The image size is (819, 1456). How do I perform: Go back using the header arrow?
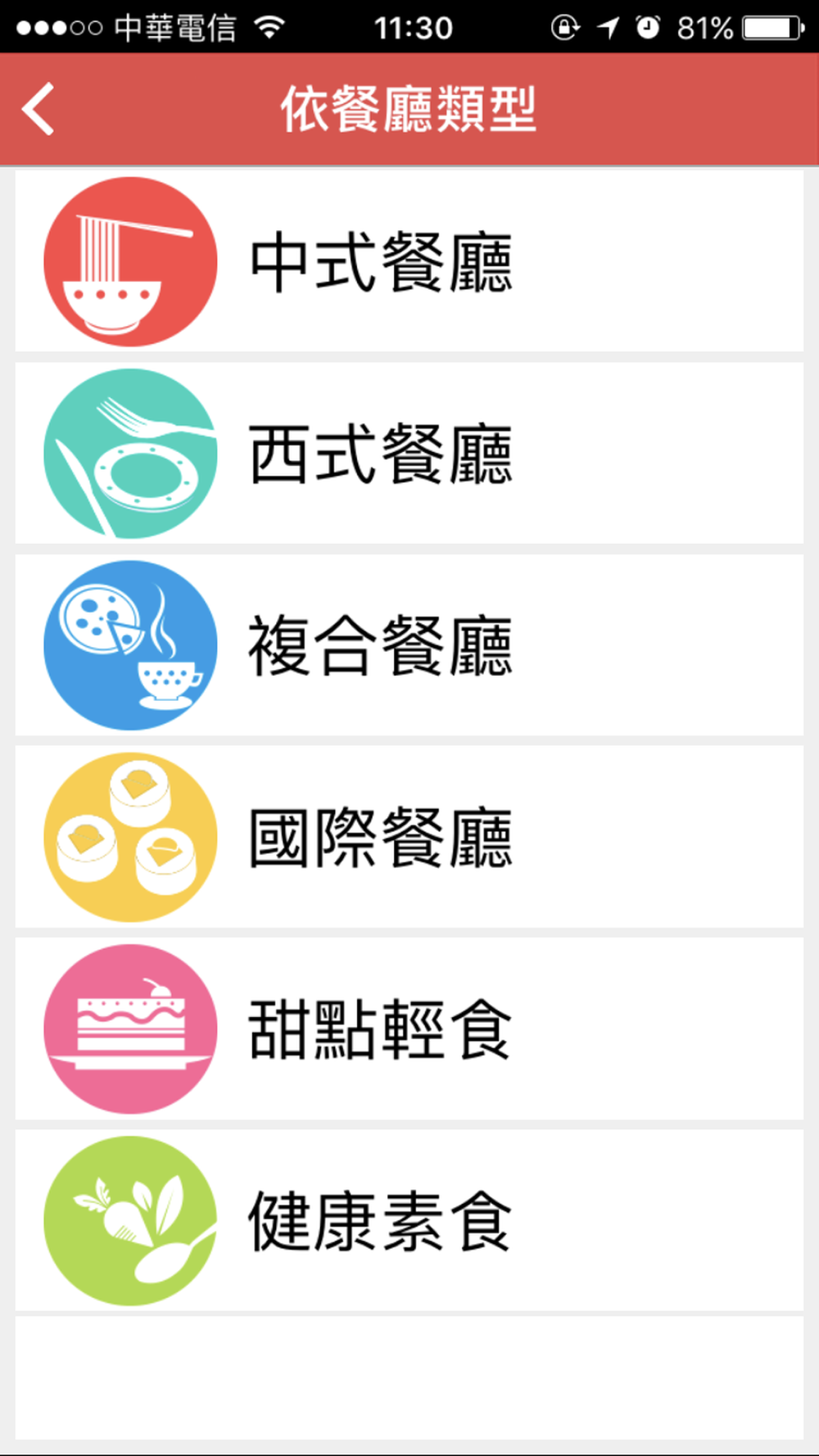tap(38, 109)
